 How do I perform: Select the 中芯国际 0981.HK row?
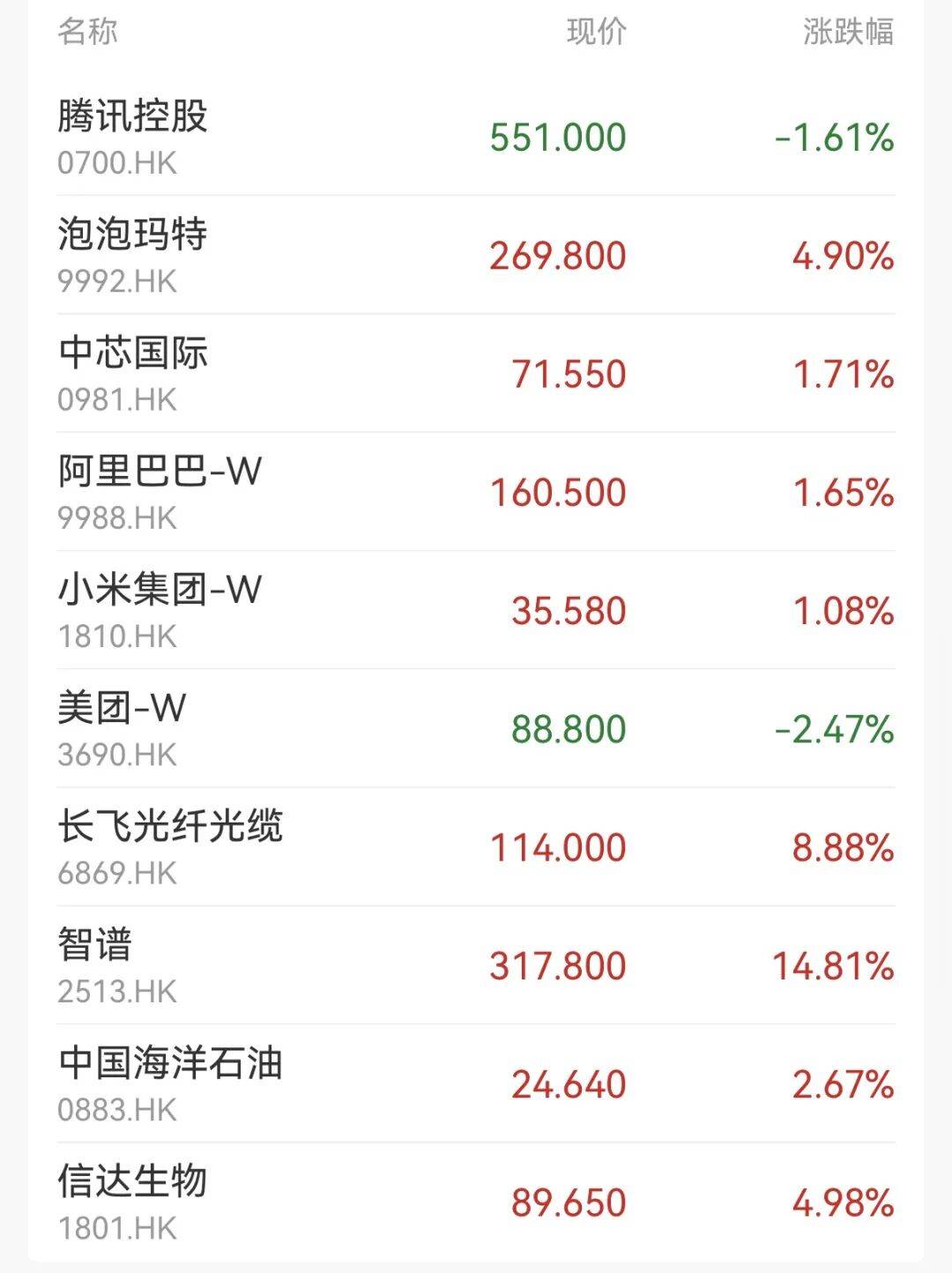(476, 373)
